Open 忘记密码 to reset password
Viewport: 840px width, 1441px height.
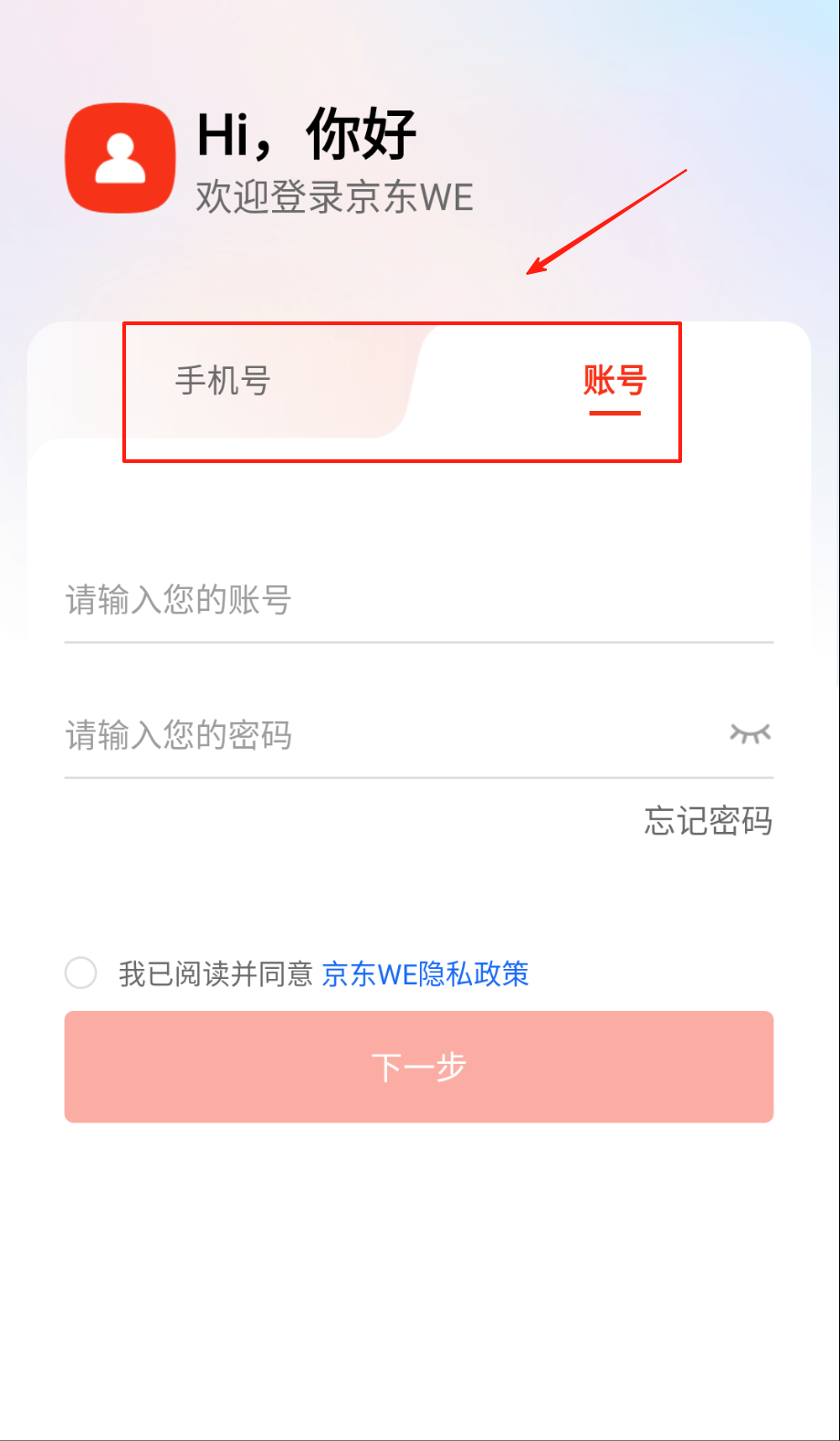pyautogui.click(x=708, y=821)
